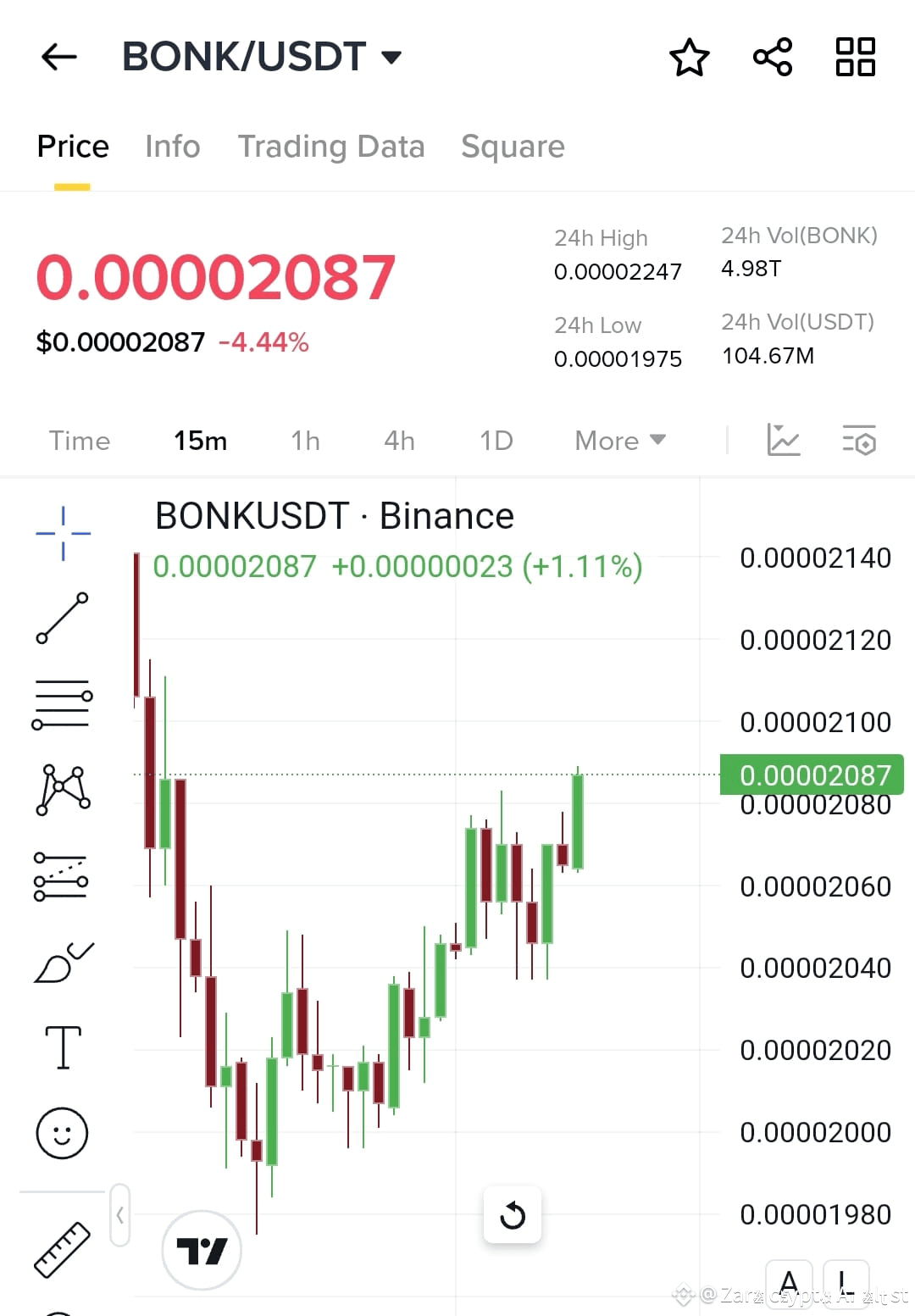Choose the horizontal lines drawing tool
Viewport: 915px width, 1316px height.
[x=62, y=703]
